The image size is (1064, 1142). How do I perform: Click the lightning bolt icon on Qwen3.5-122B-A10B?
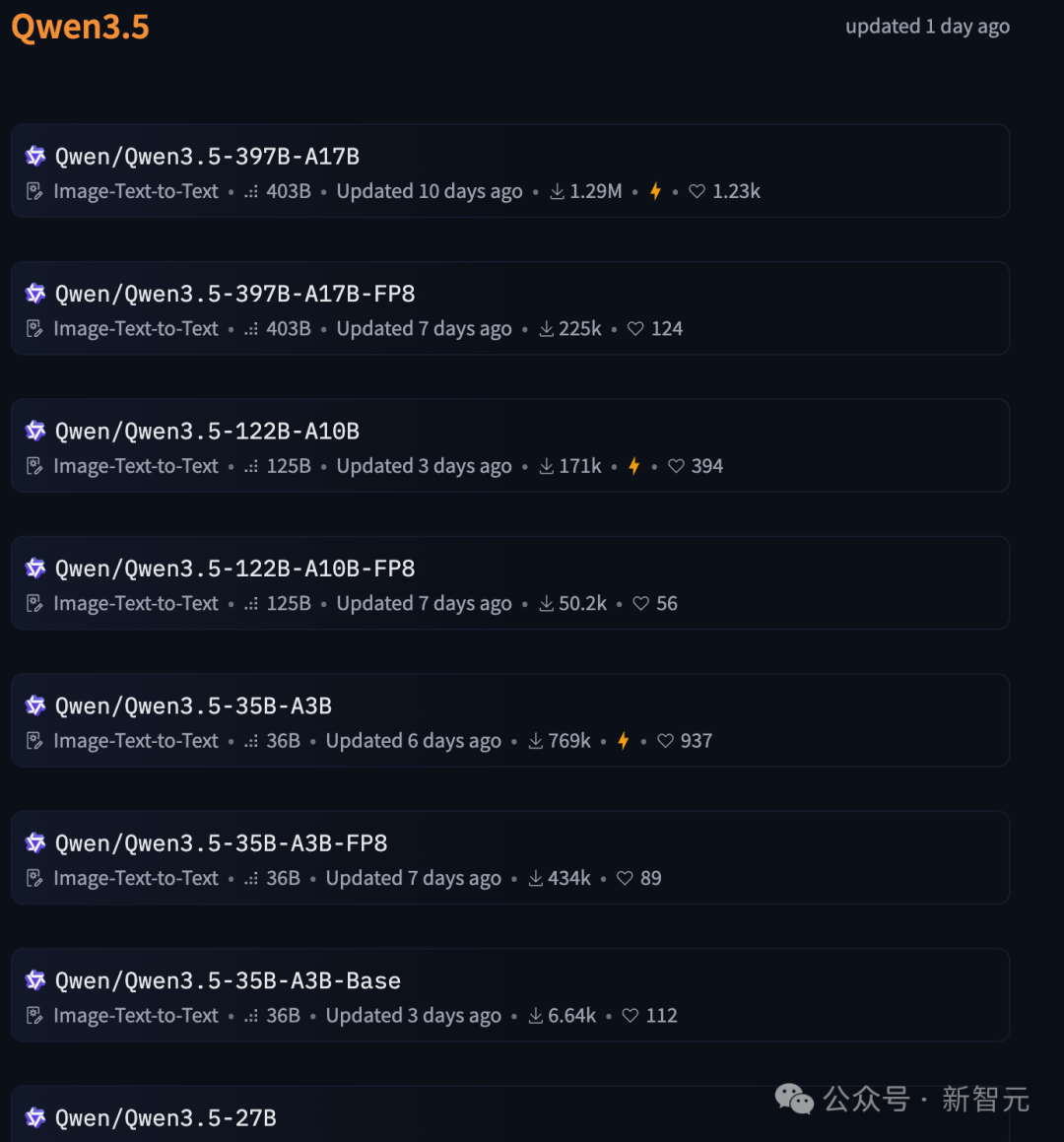pyautogui.click(x=633, y=465)
